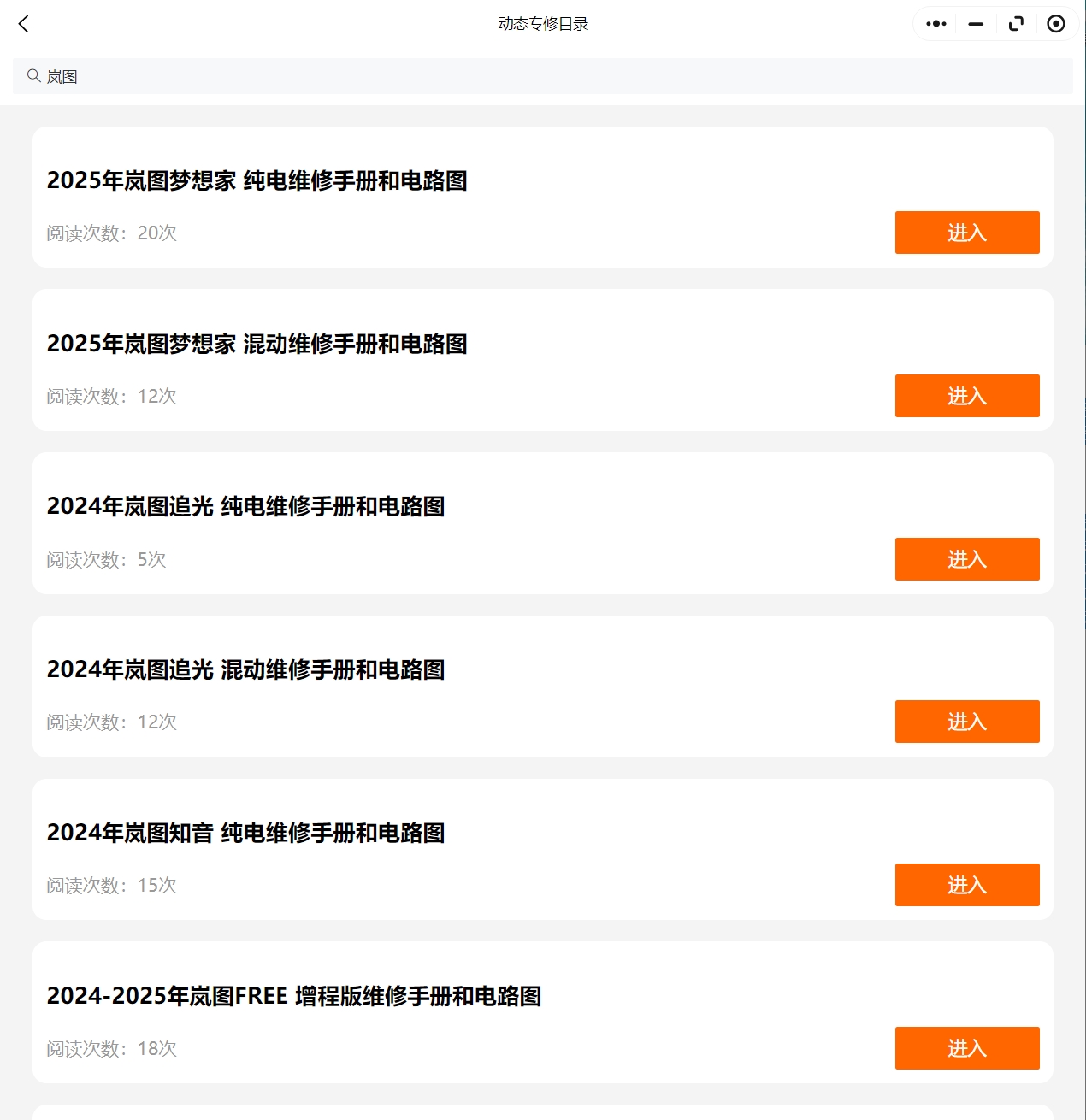Enter the 岚图FREE 增程版 manual

pos(966,1048)
